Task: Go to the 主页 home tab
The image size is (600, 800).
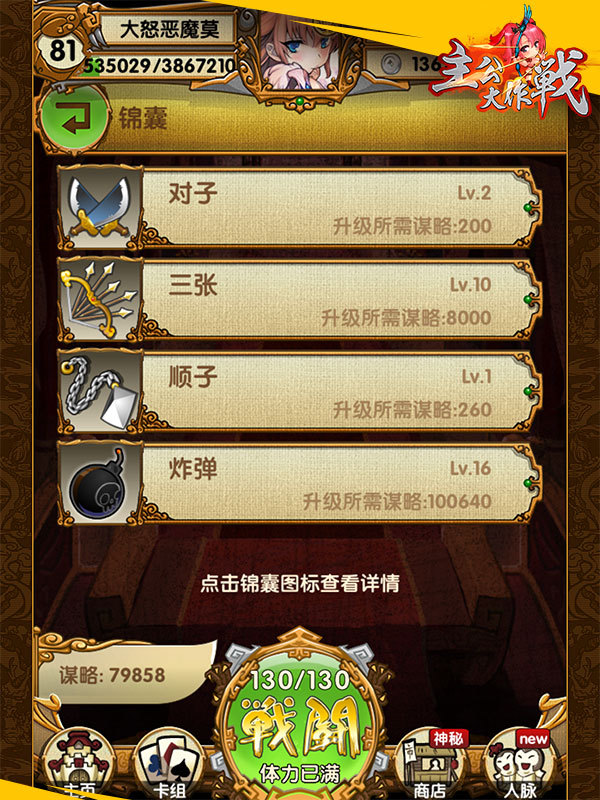Action: point(80,765)
